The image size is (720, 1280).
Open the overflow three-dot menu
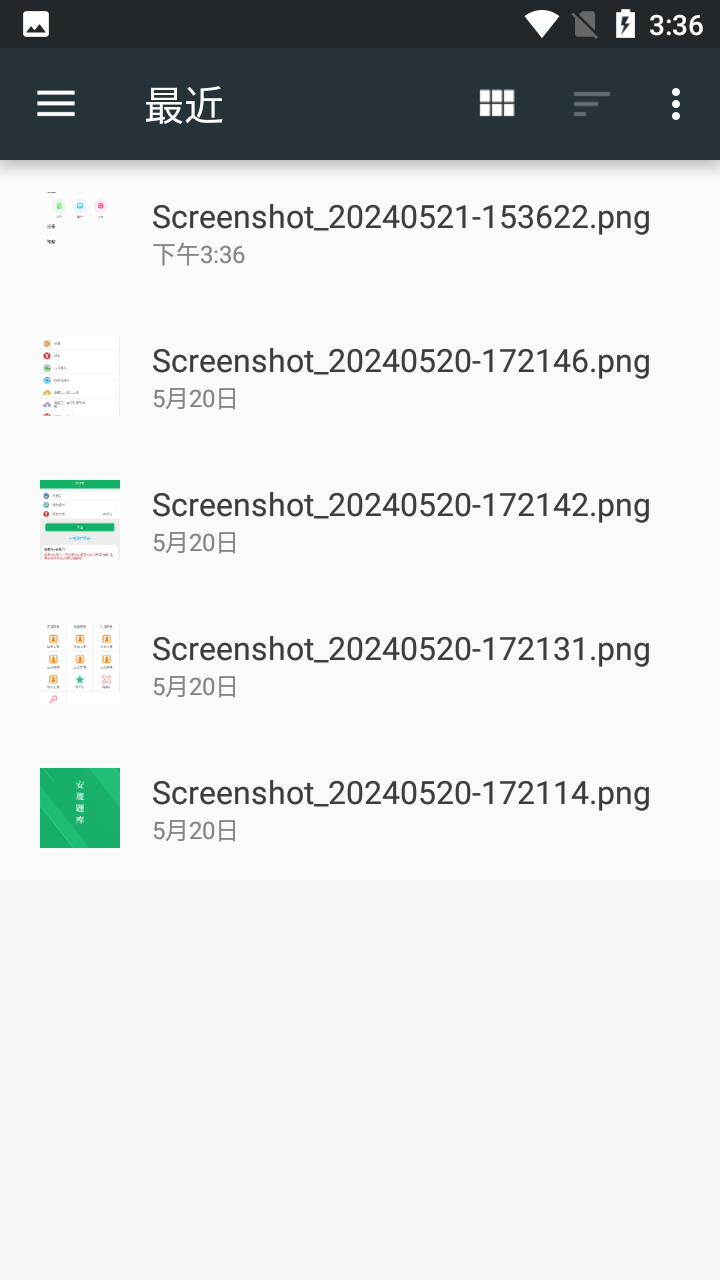pos(675,103)
